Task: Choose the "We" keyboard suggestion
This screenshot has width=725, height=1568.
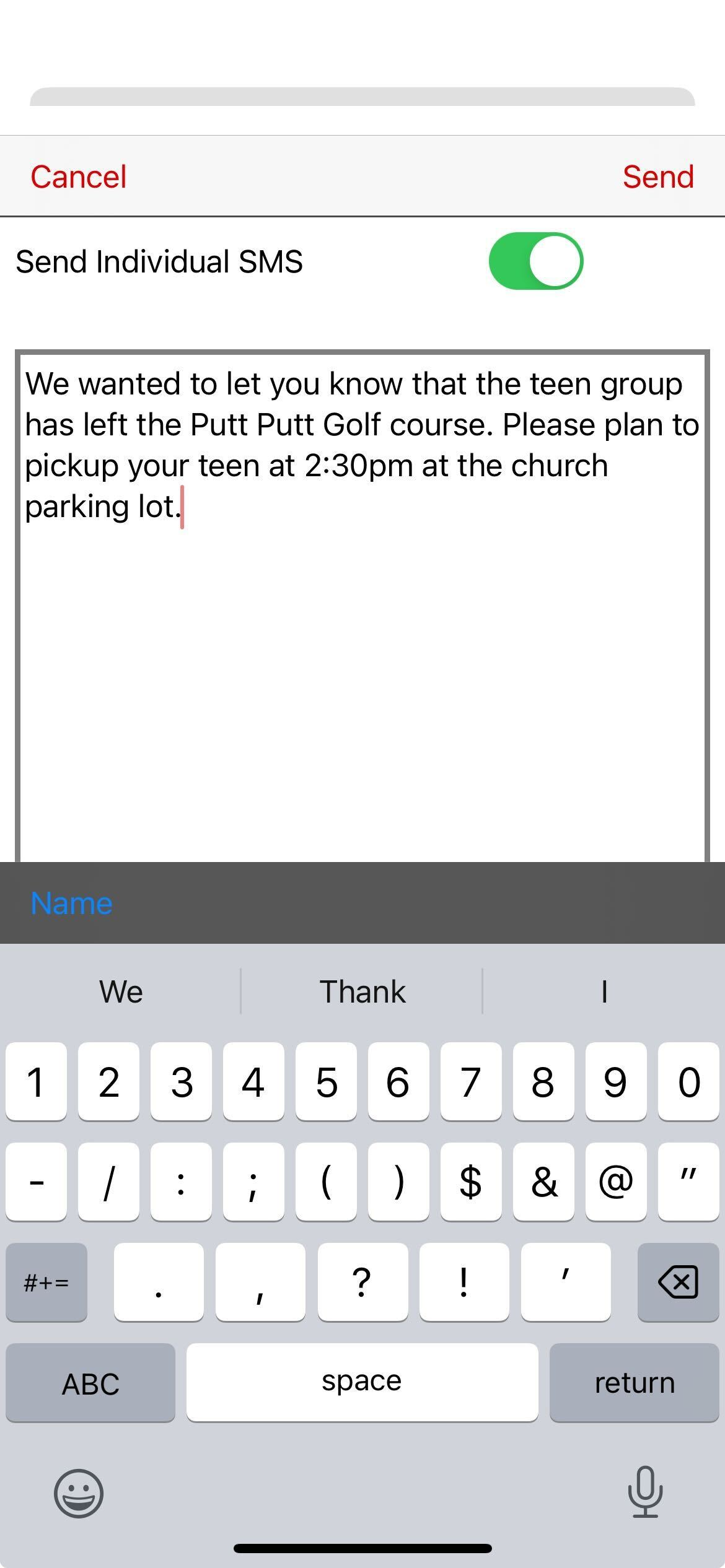Action: coord(121,991)
